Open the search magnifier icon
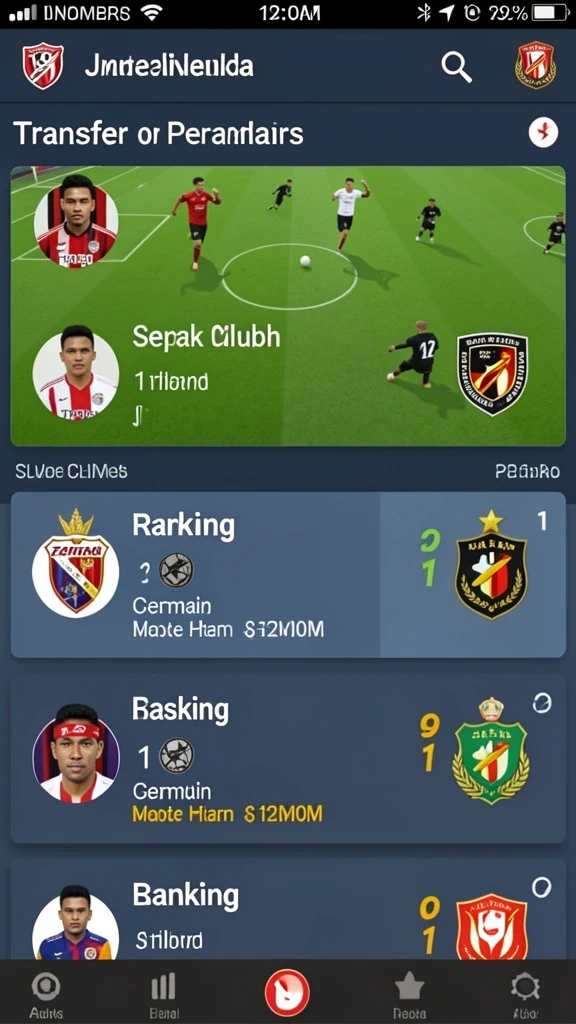 pos(456,67)
